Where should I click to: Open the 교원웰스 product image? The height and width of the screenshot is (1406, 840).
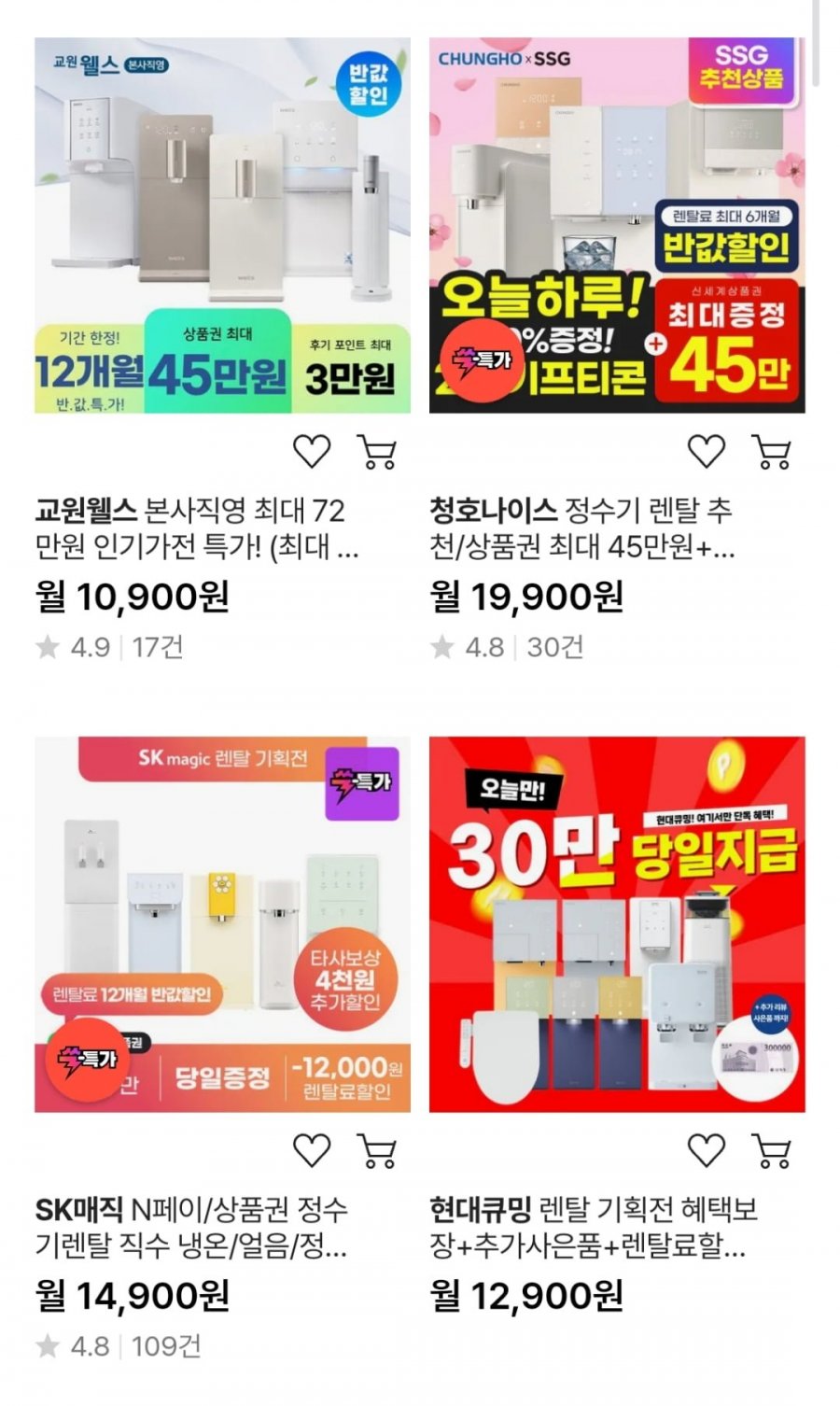pyautogui.click(x=222, y=225)
